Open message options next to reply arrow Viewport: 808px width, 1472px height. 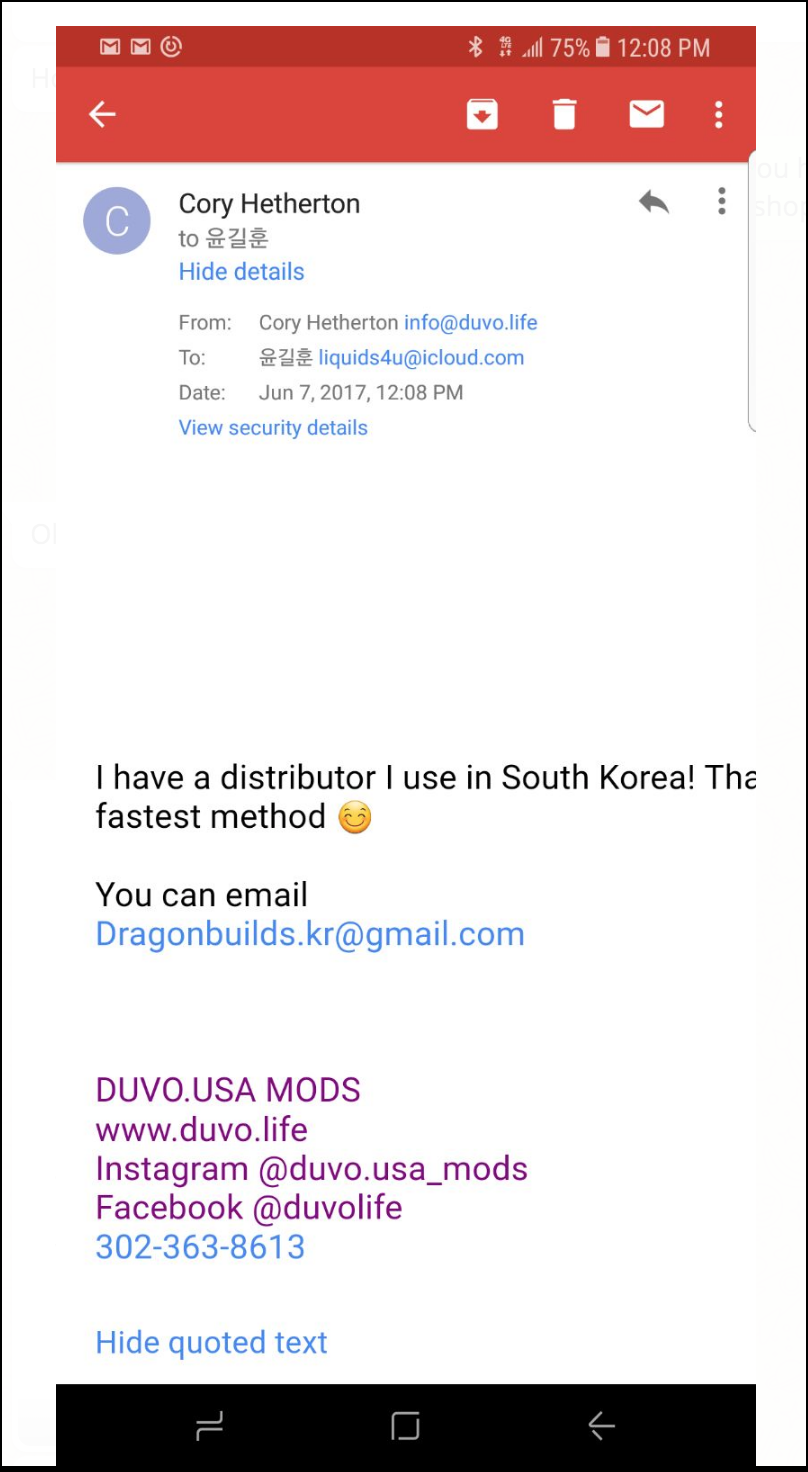click(x=721, y=202)
